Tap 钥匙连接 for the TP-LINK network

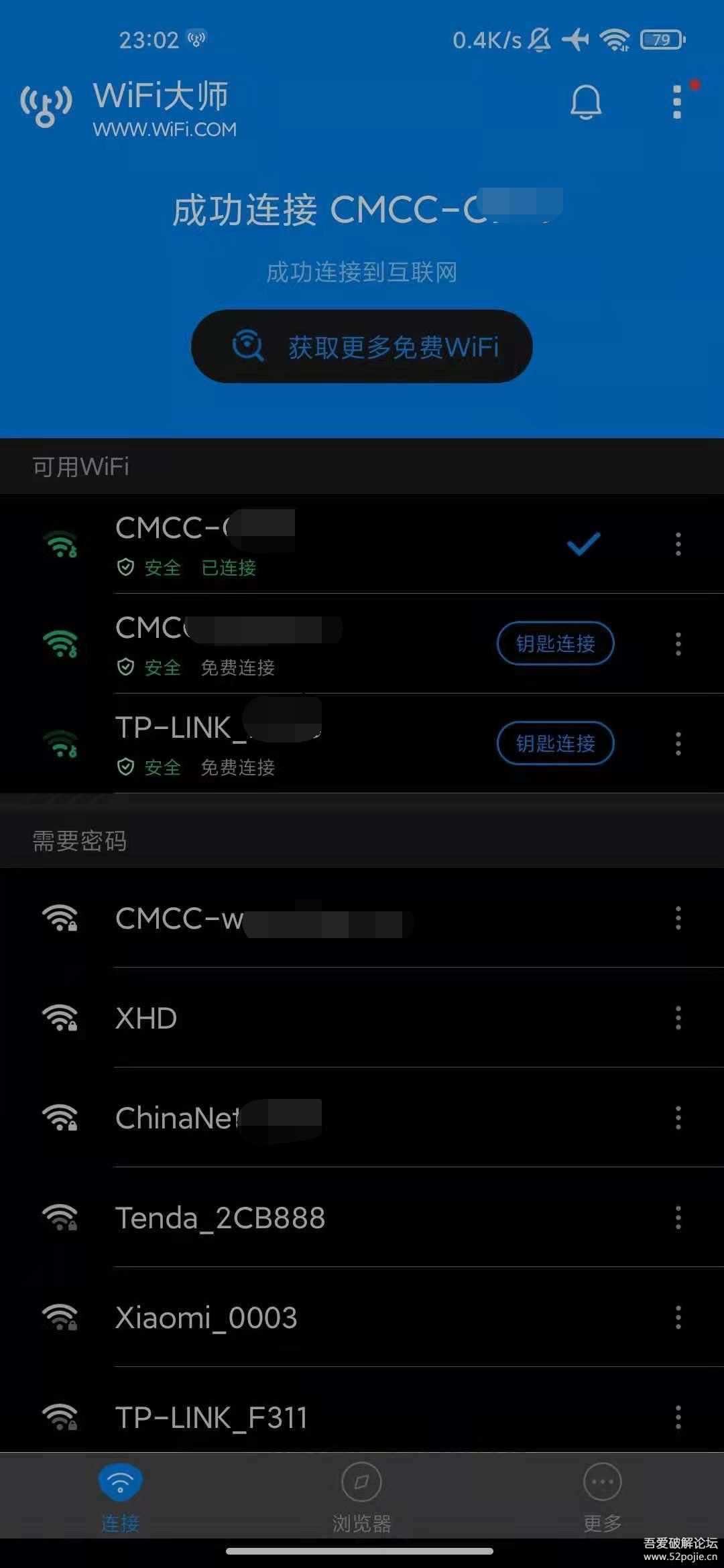pyautogui.click(x=555, y=743)
